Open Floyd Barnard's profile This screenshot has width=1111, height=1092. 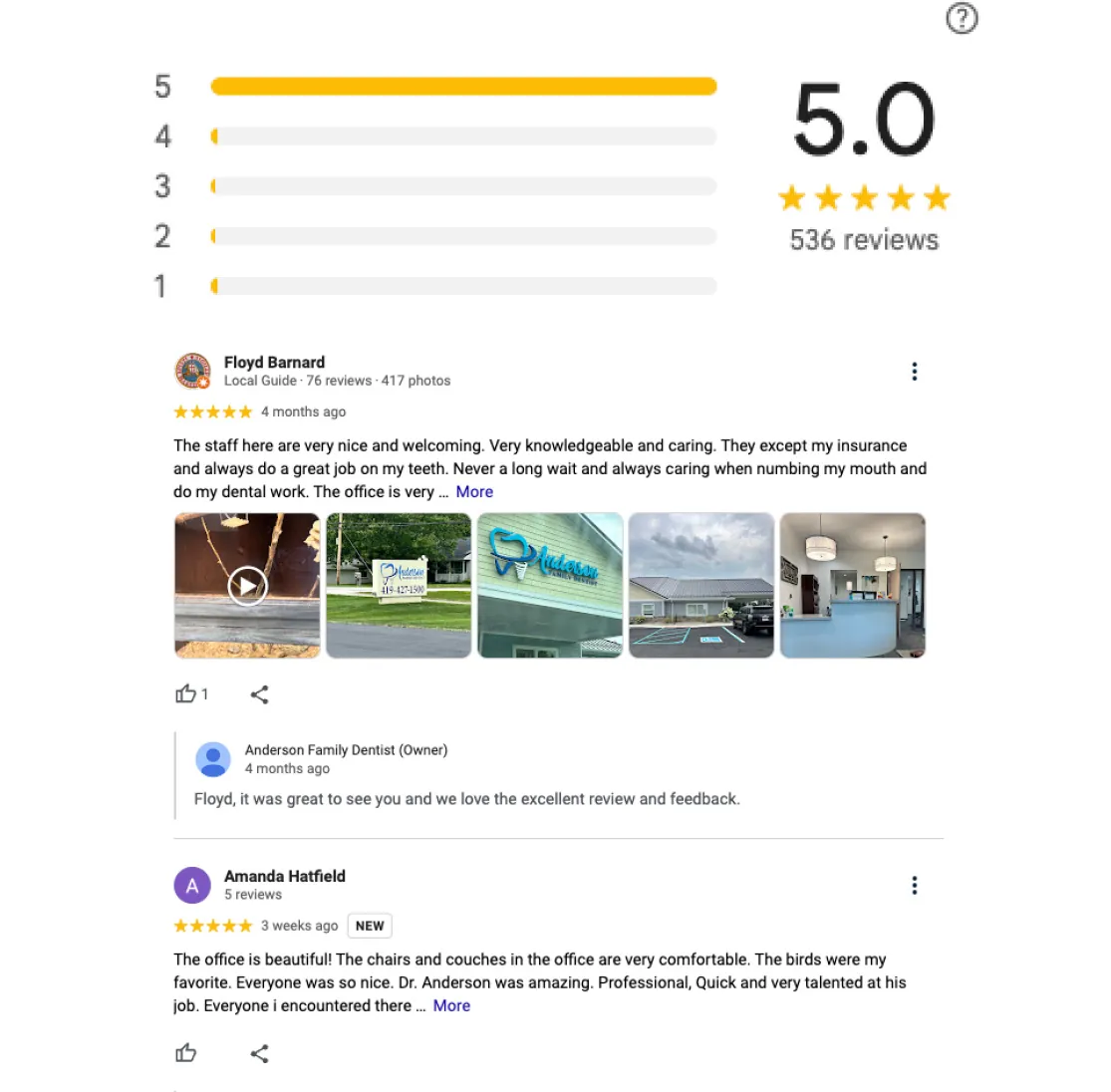[x=274, y=363]
